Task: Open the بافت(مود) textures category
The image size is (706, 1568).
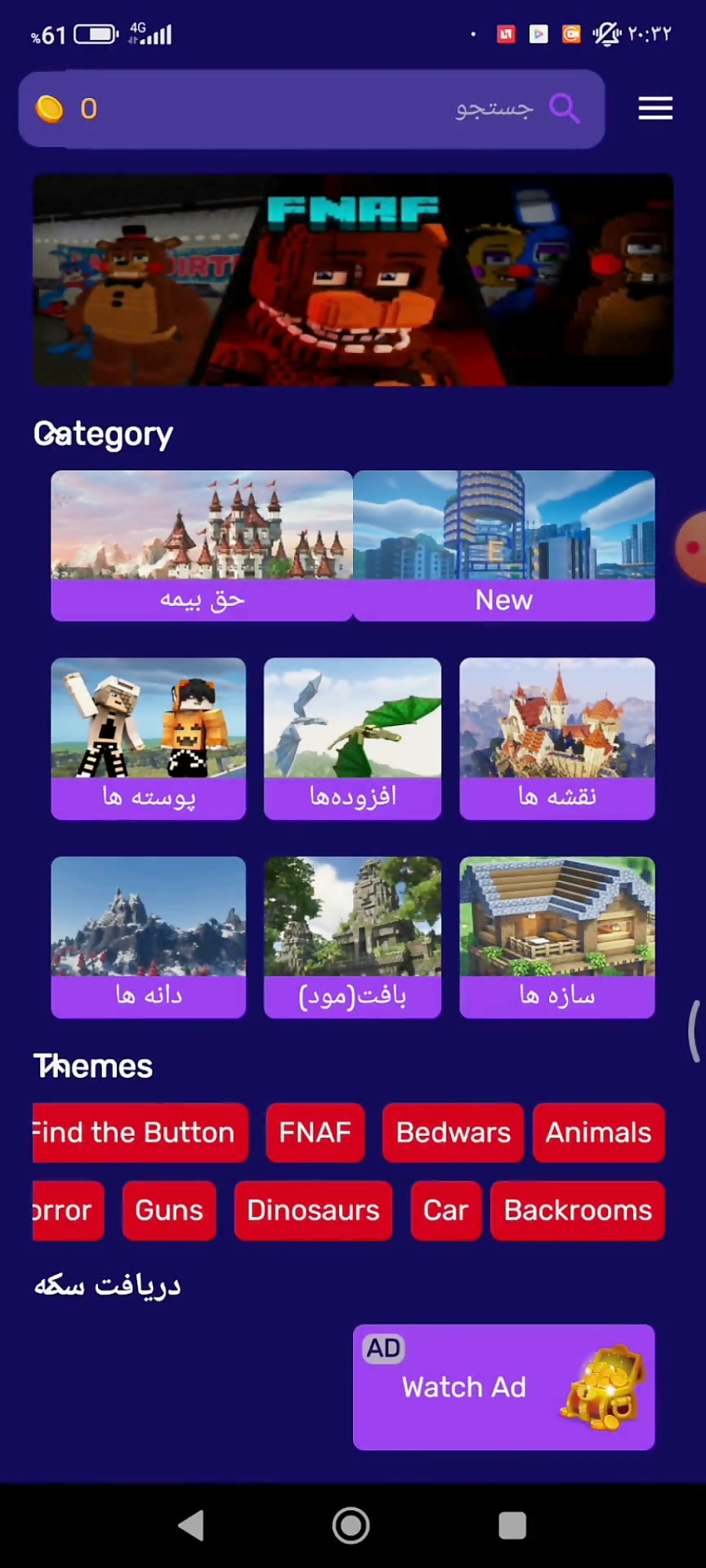Action: (x=352, y=937)
